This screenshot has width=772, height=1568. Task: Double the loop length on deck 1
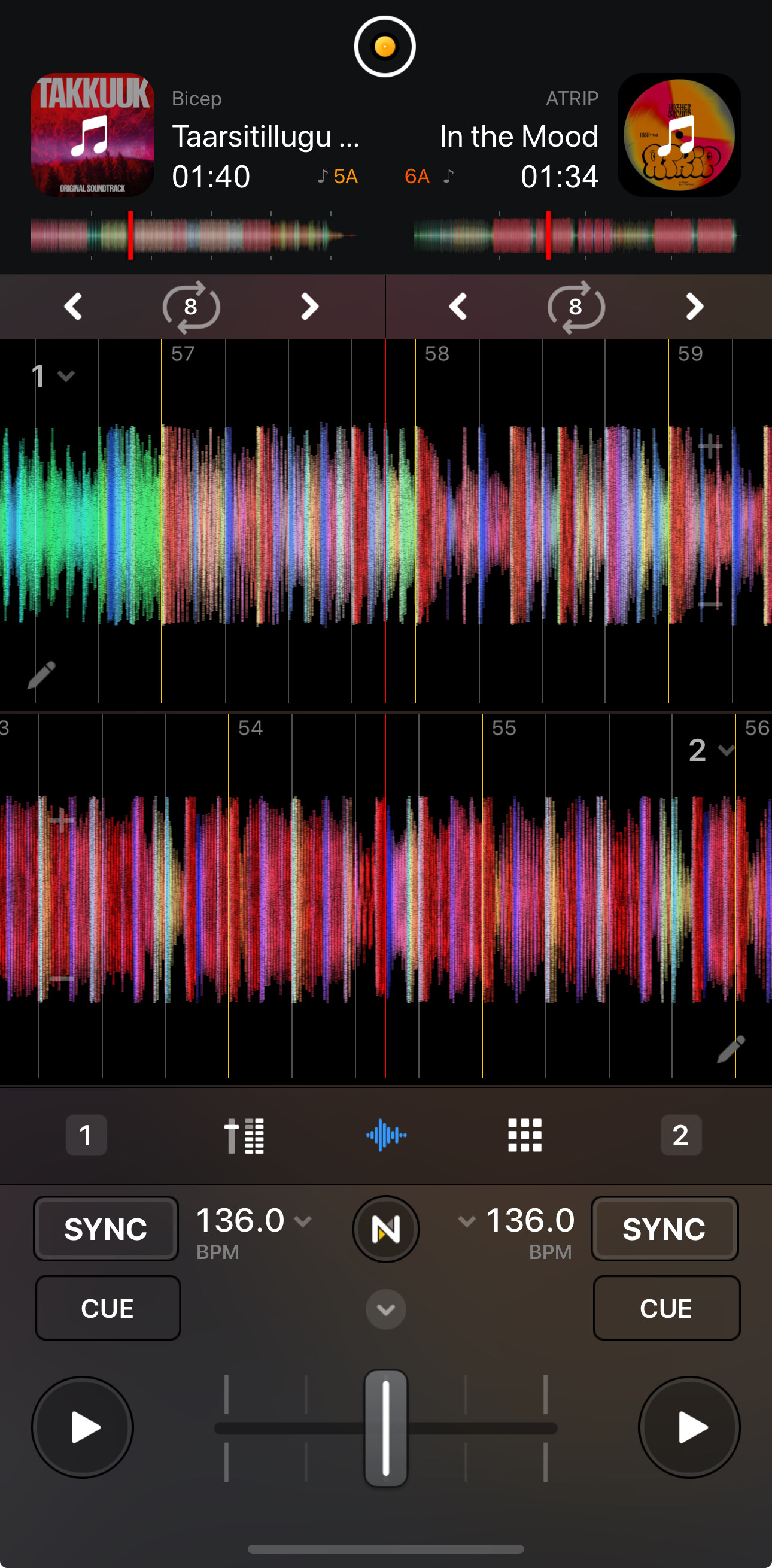tap(310, 306)
